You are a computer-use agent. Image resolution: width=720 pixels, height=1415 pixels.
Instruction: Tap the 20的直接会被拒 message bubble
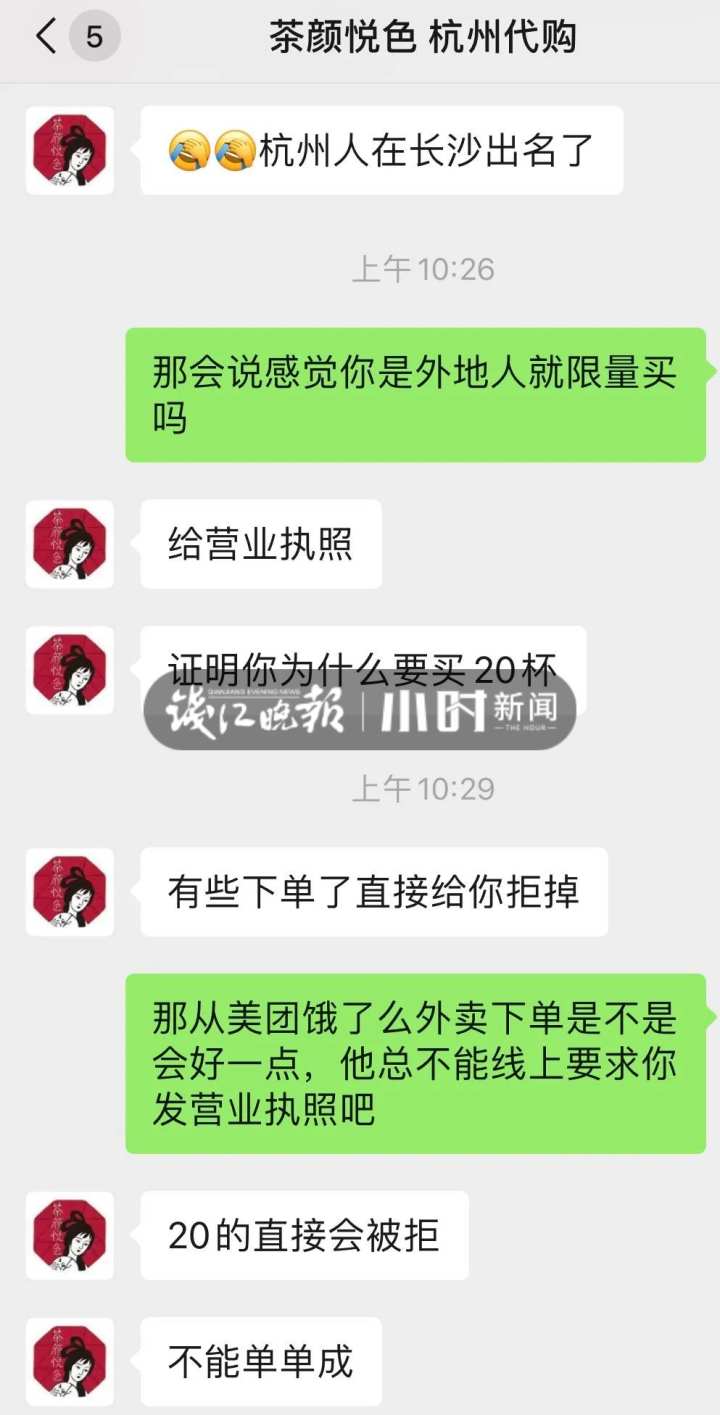coord(303,1237)
